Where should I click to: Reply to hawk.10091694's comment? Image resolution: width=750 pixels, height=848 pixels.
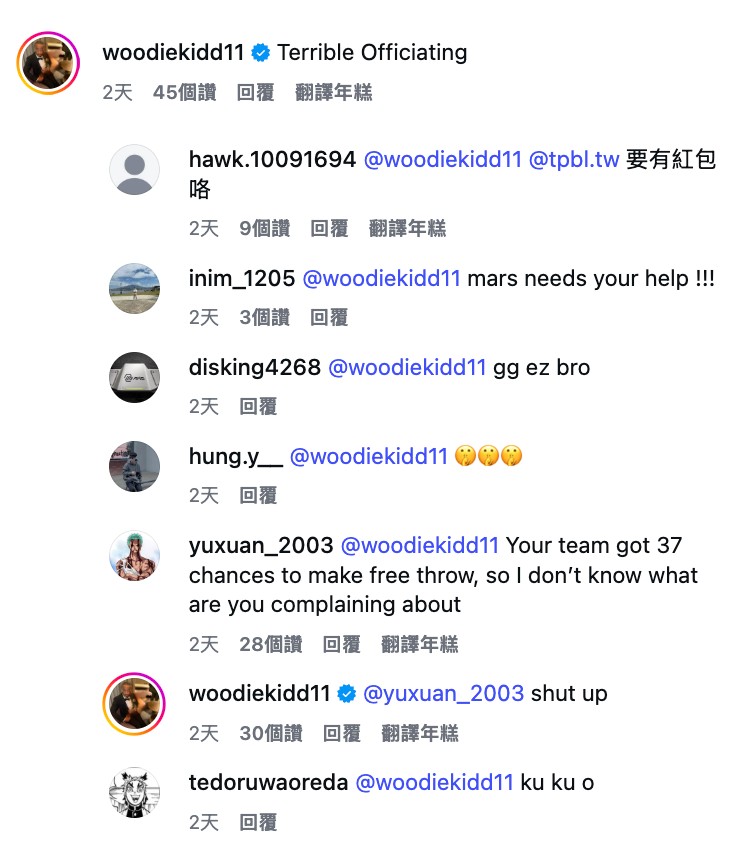[329, 228]
